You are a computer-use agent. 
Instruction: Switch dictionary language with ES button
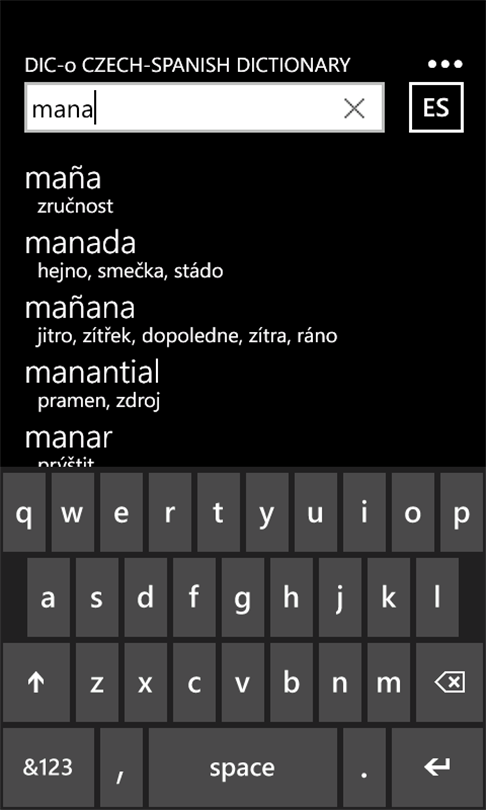pyautogui.click(x=436, y=107)
